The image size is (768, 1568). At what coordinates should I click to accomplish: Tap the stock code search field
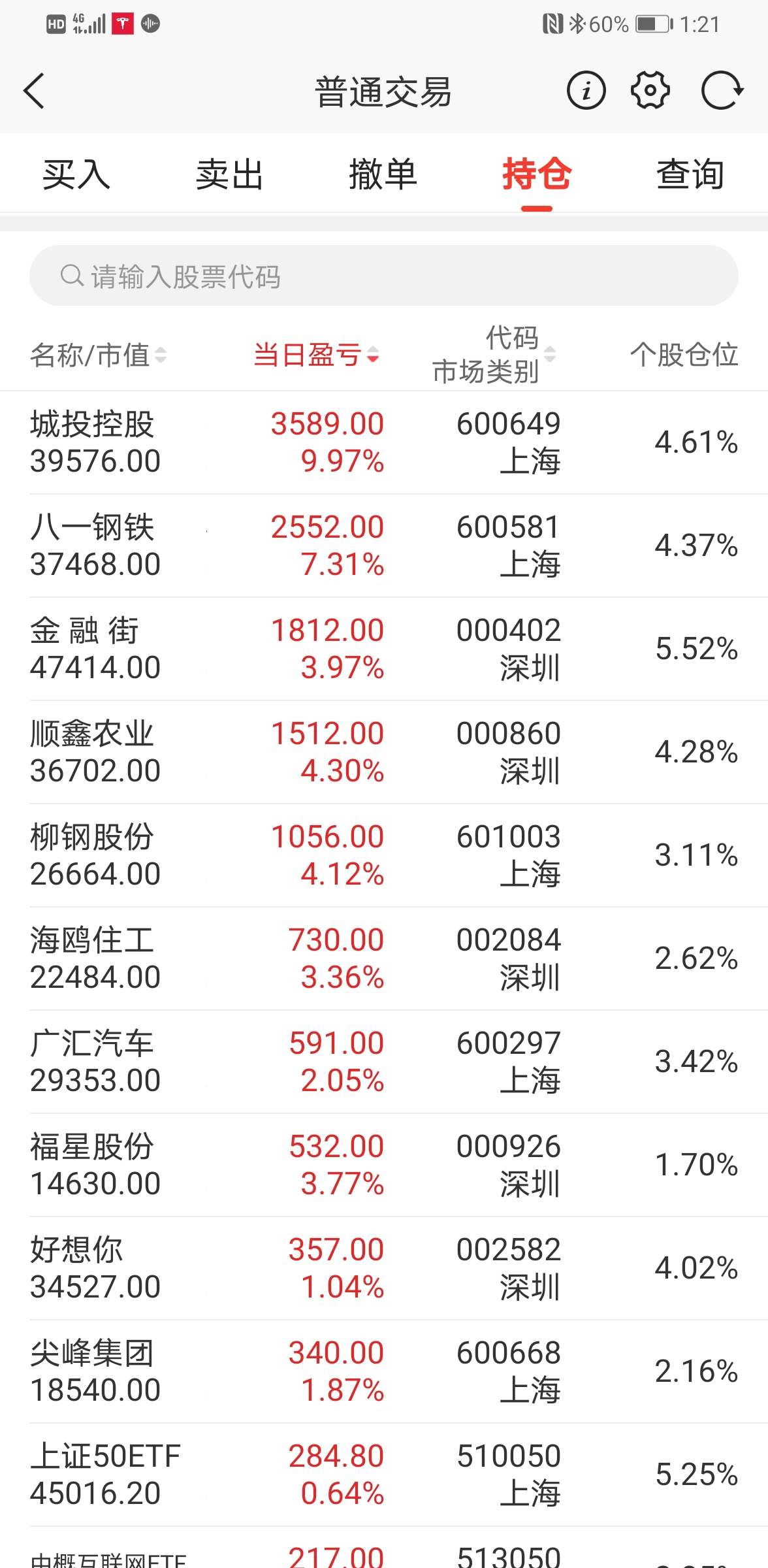click(x=384, y=276)
